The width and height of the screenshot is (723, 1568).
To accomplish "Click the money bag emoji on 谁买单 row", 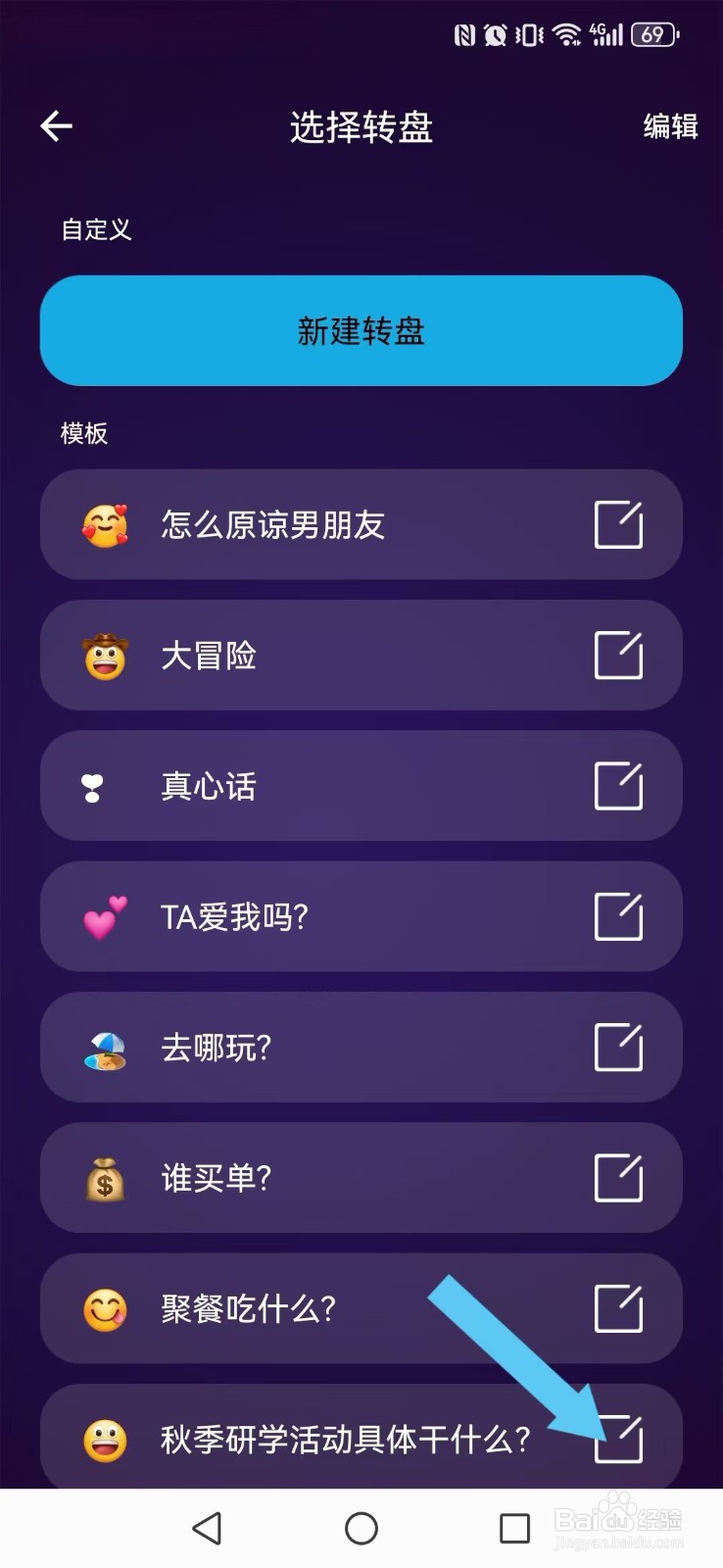I will 102,1178.
